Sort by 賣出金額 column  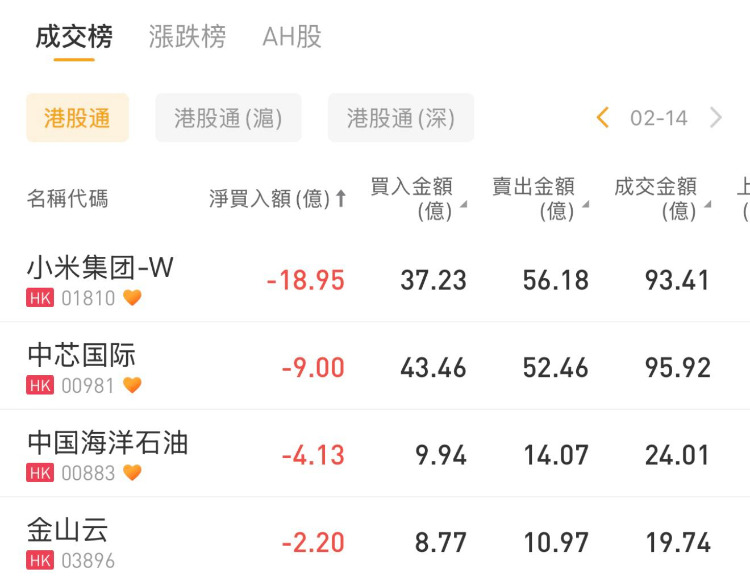coord(540,198)
